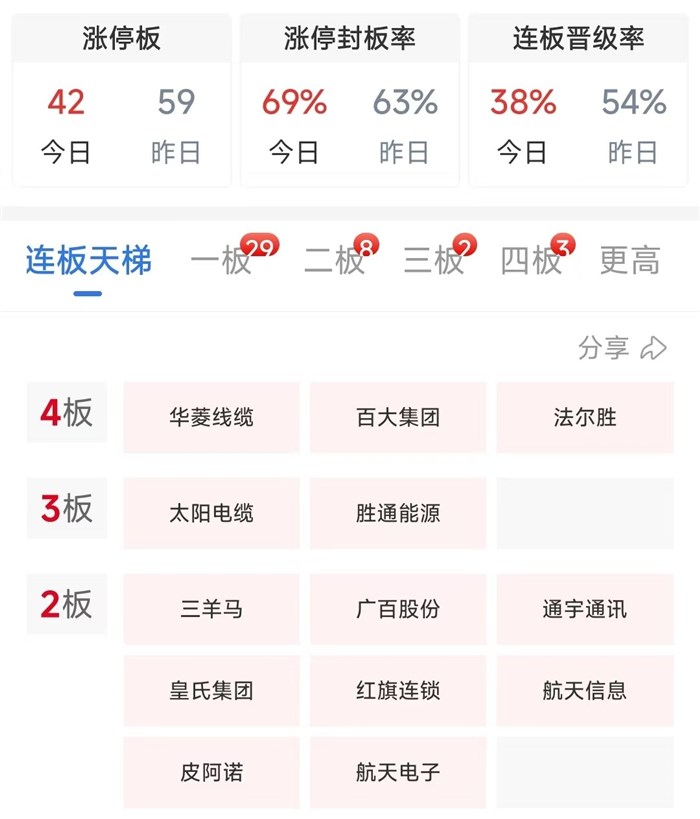This screenshot has height=819, width=700.
Task: View details for 法尔胜
Action: coord(585,417)
